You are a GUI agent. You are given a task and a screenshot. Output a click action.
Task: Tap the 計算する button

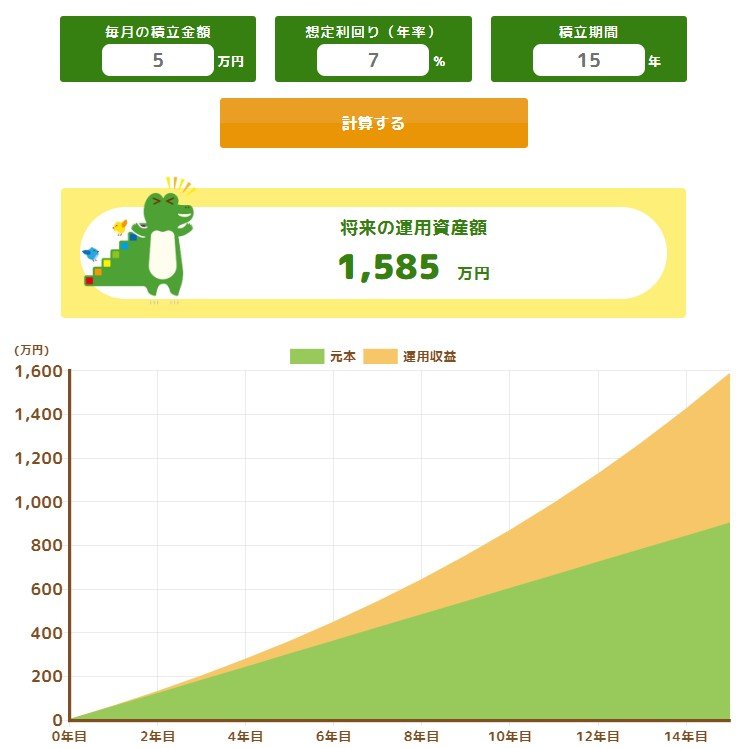tap(373, 123)
